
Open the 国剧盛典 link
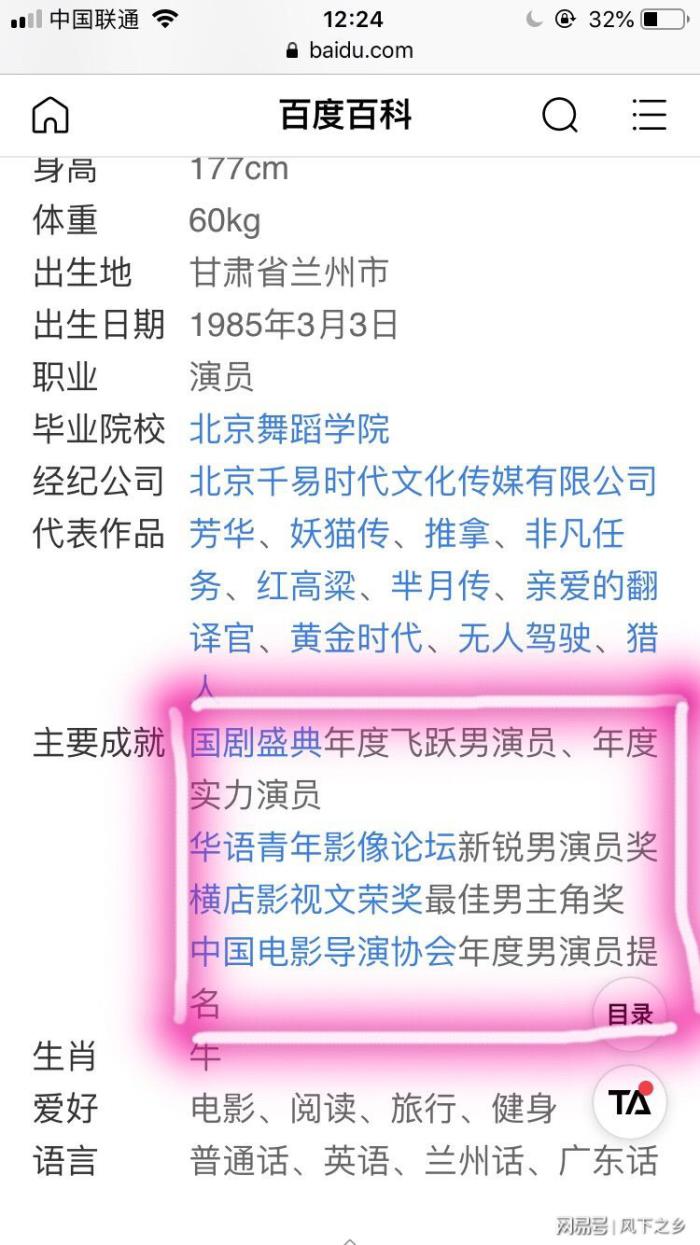[256, 743]
